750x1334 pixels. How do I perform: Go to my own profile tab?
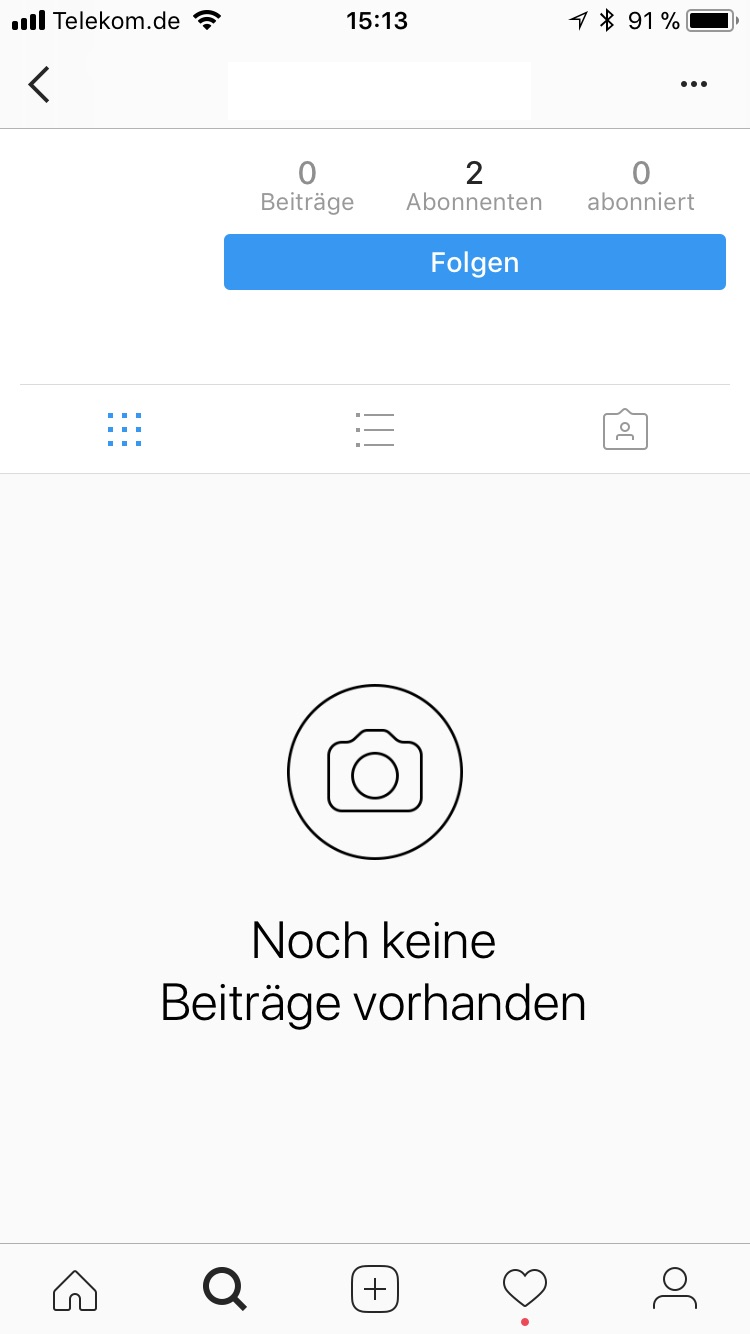click(675, 1288)
